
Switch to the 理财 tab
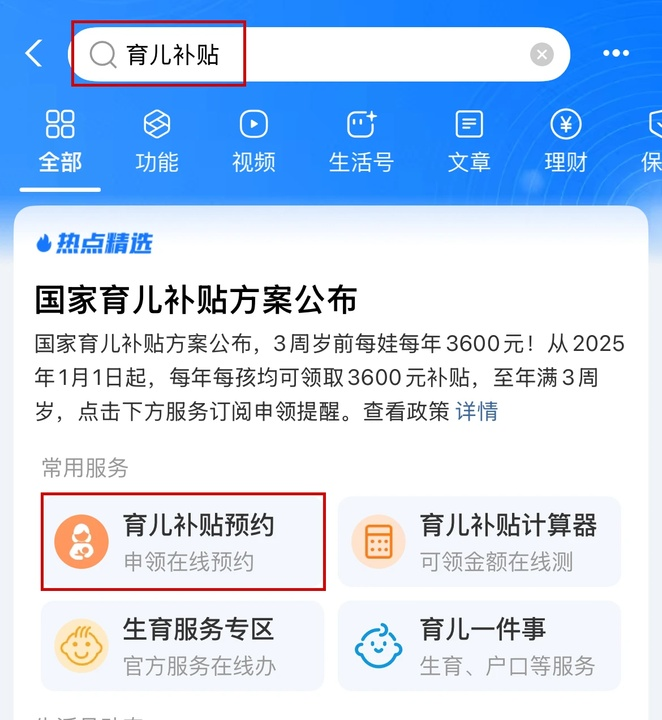pos(566,141)
